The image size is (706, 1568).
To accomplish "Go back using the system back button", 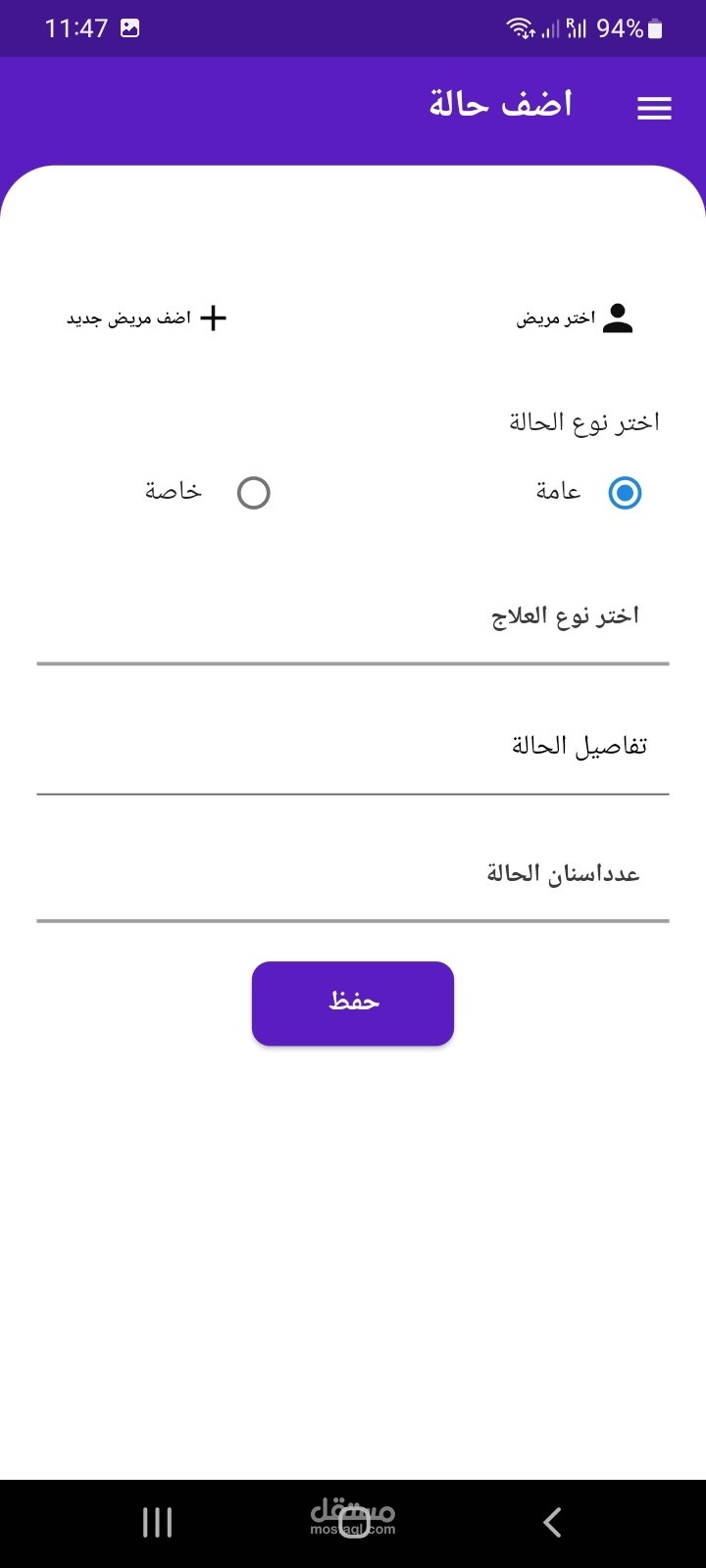I will [x=552, y=1522].
